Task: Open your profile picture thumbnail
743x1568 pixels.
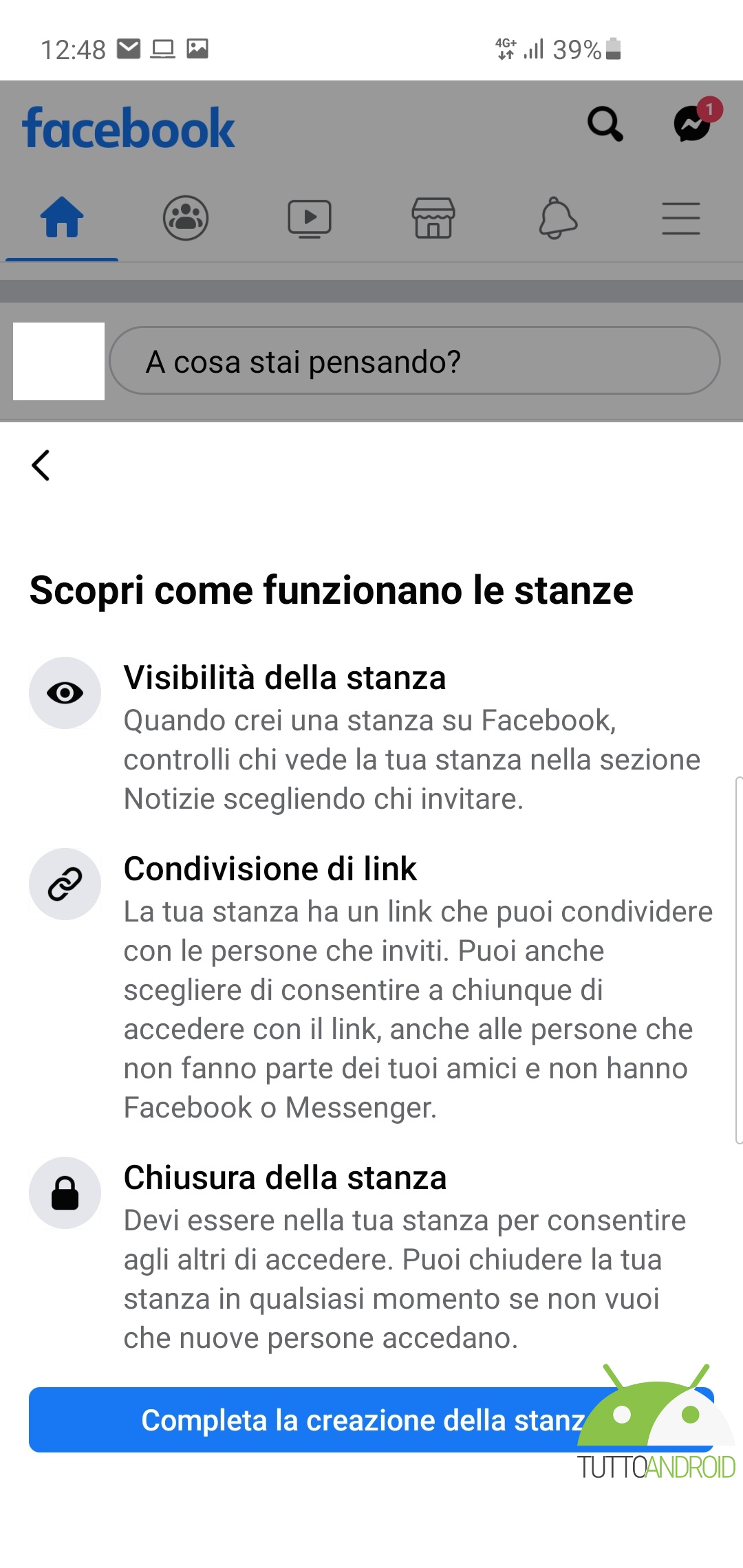Action: 59,361
